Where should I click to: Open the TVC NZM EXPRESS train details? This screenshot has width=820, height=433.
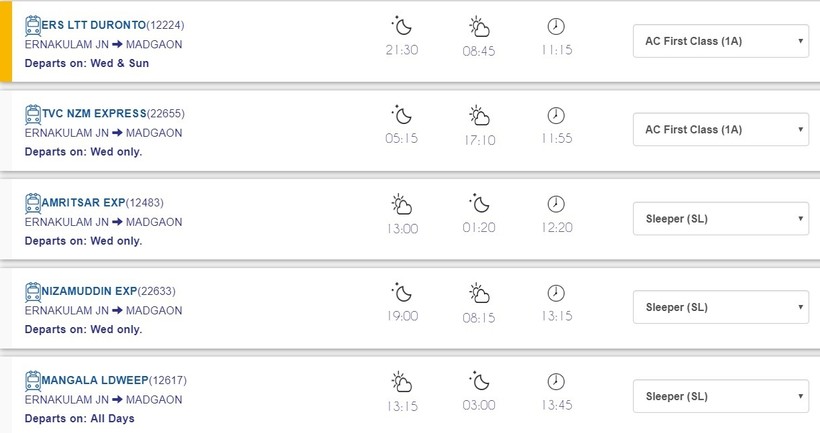[x=88, y=113]
